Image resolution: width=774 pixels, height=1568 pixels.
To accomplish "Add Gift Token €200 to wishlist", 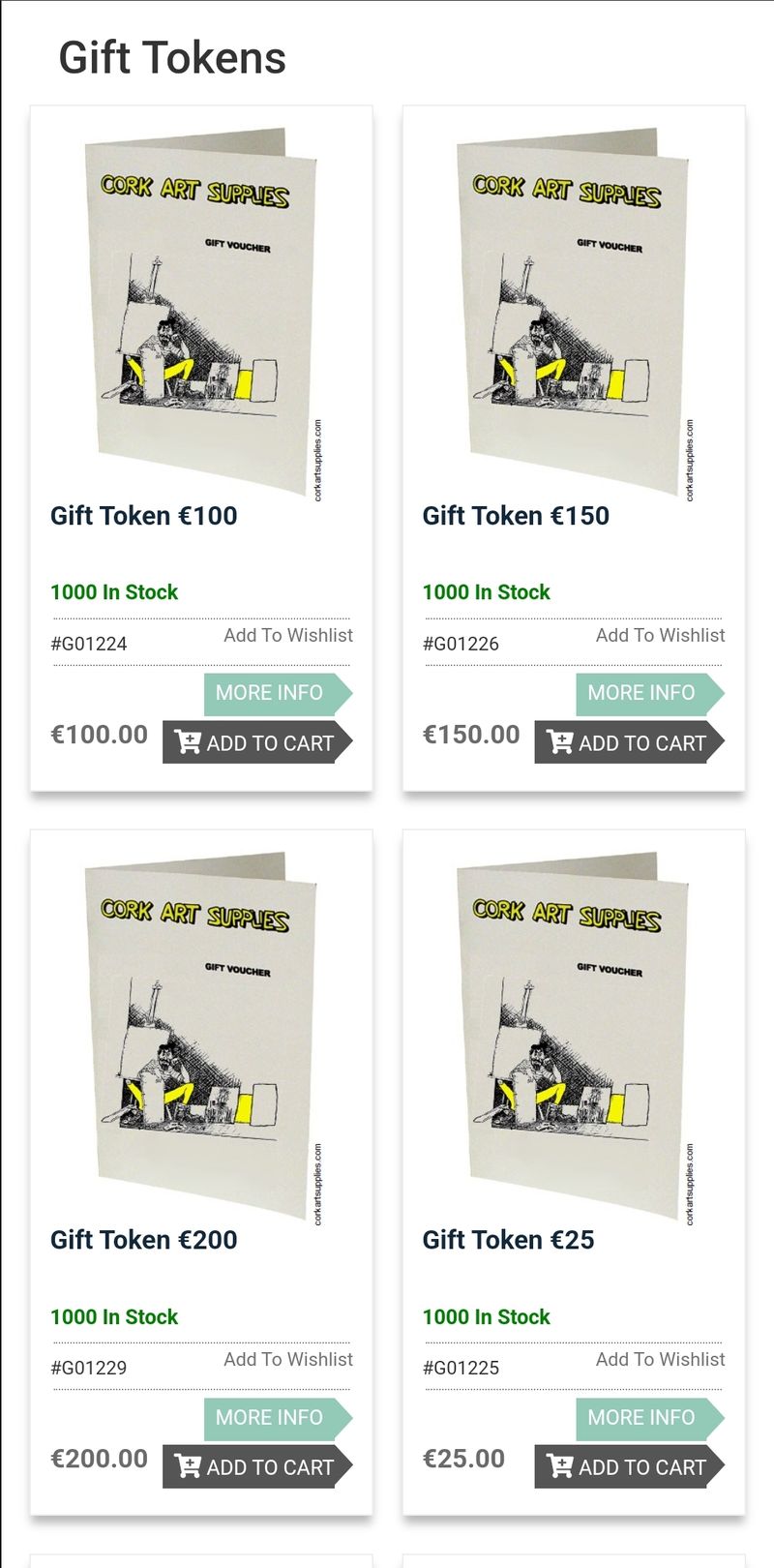I will [287, 1359].
